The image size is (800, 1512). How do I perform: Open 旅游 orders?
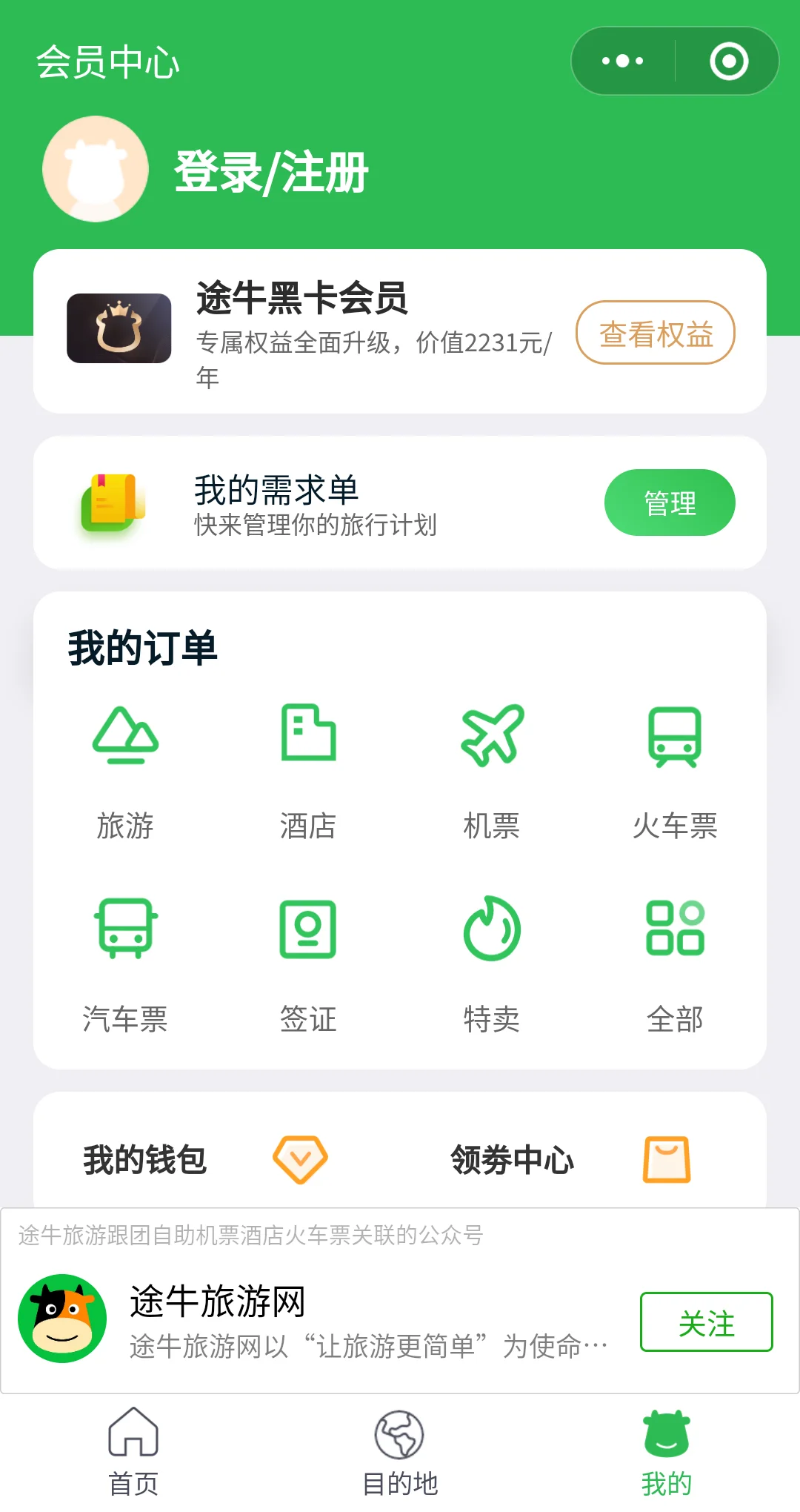[125, 771]
